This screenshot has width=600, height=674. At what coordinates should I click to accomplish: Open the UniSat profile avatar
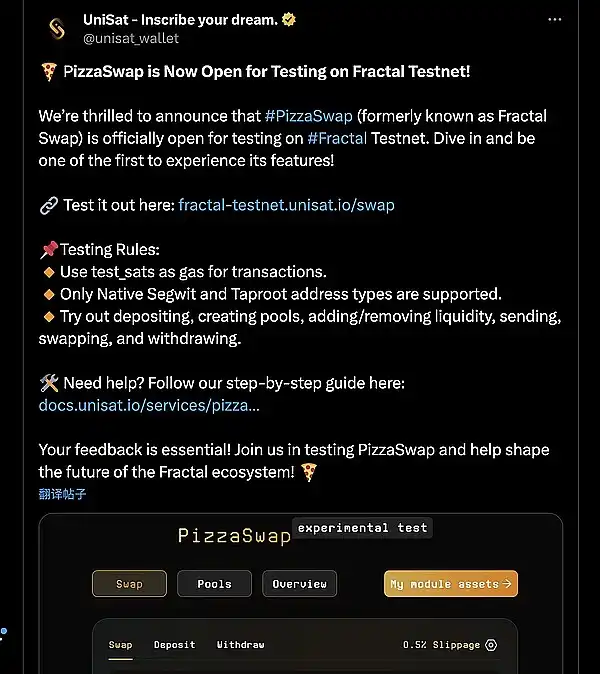58,29
